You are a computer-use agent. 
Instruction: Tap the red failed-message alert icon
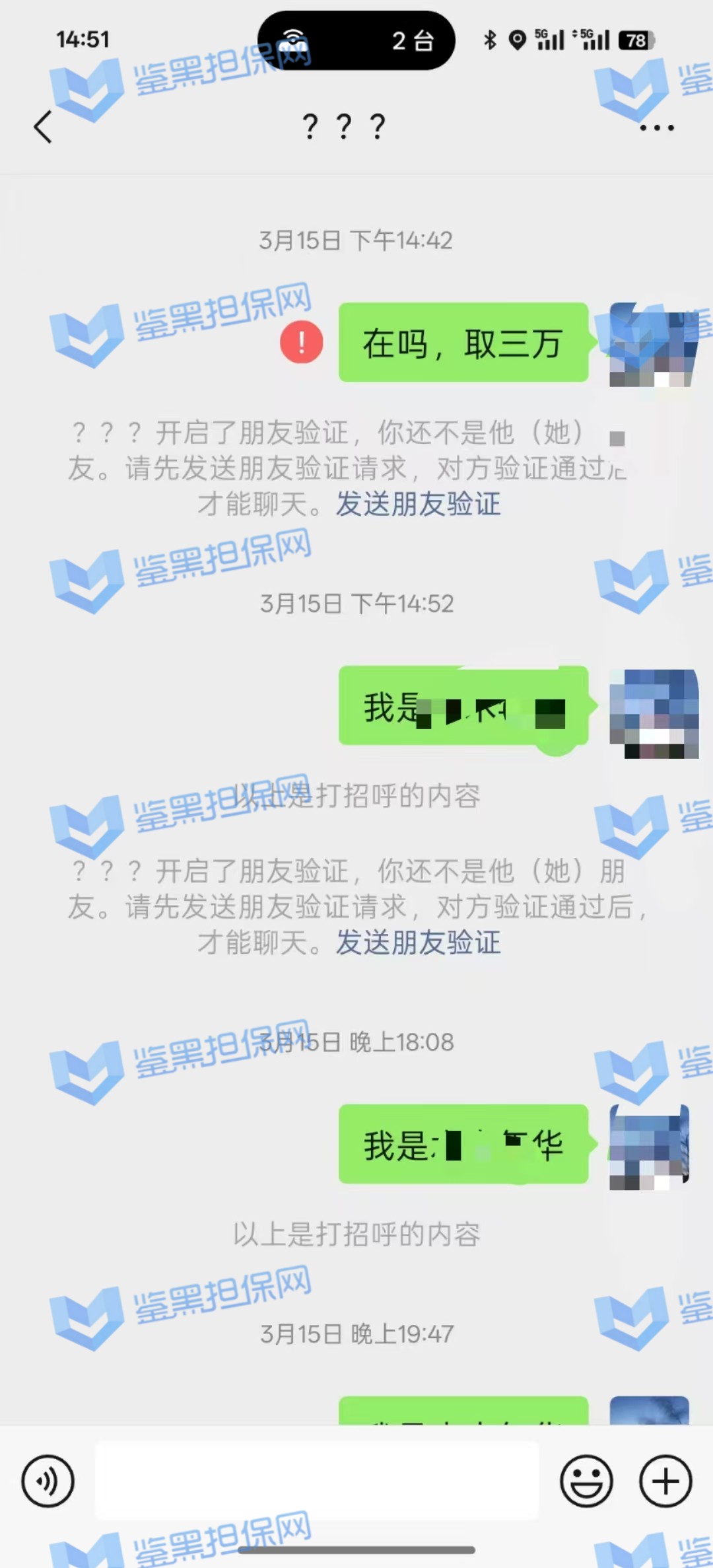click(302, 342)
